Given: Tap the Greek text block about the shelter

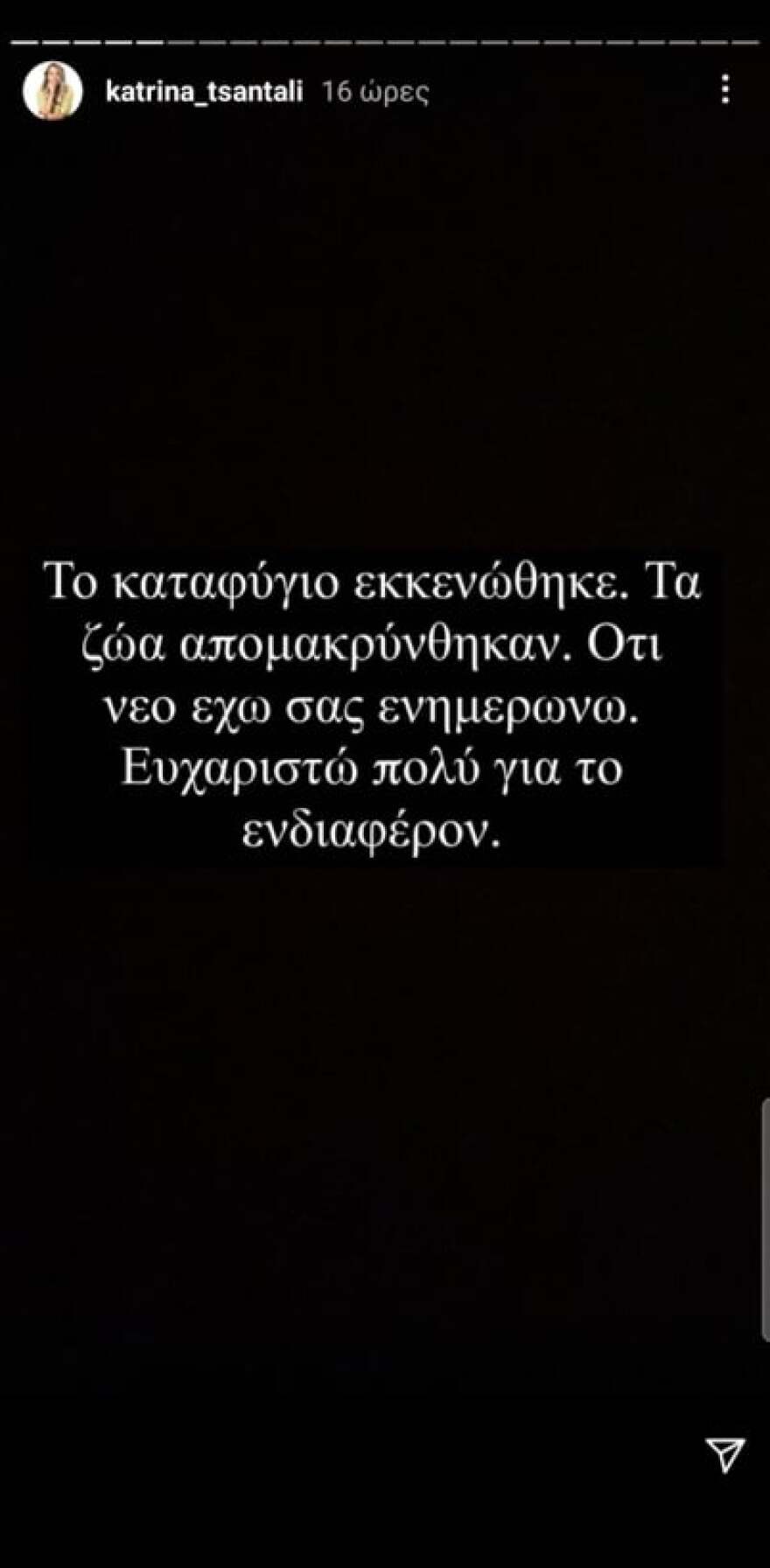Looking at the screenshot, I should point(379,700).
